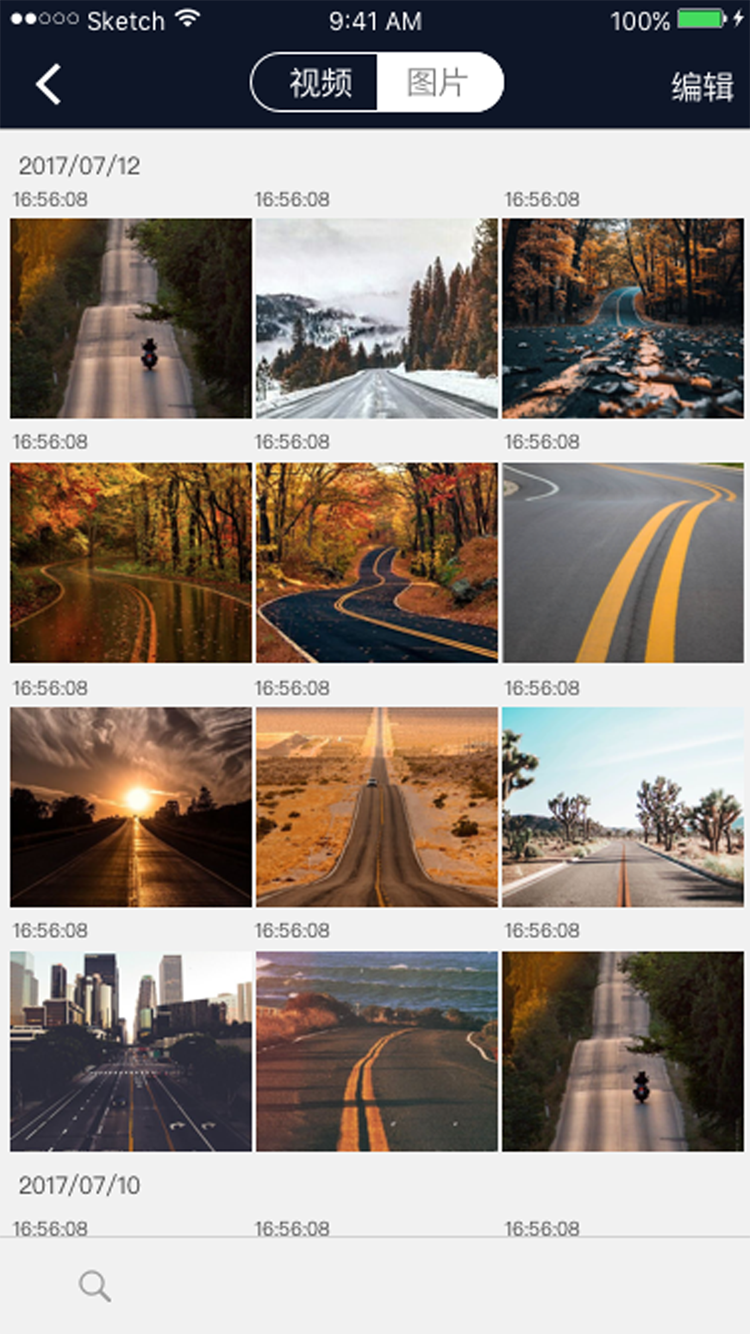Image resolution: width=750 pixels, height=1334 pixels.
Task: Tap the 编辑 edit button
Action: tap(702, 87)
